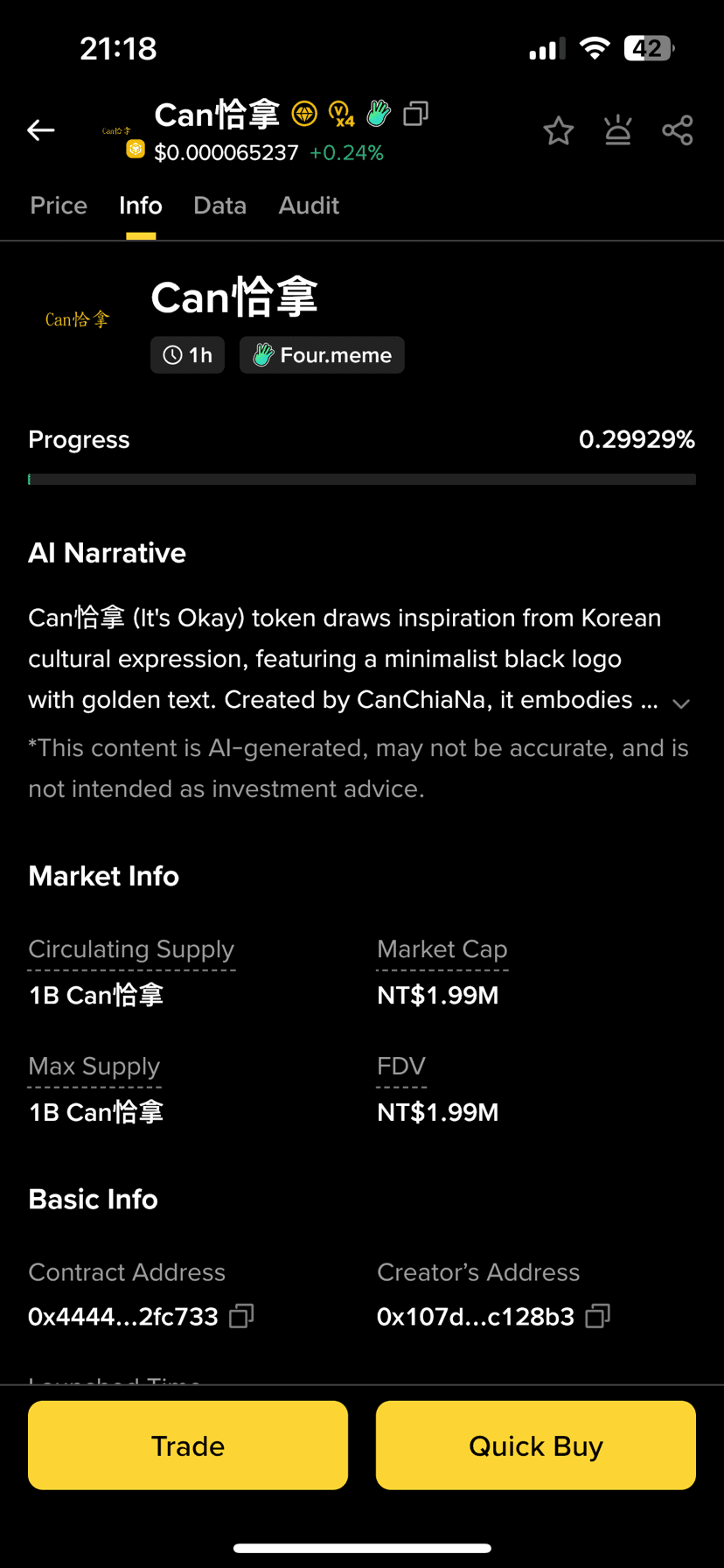Show the FDV explanation
The height and width of the screenshot is (1568, 724).
click(400, 1067)
